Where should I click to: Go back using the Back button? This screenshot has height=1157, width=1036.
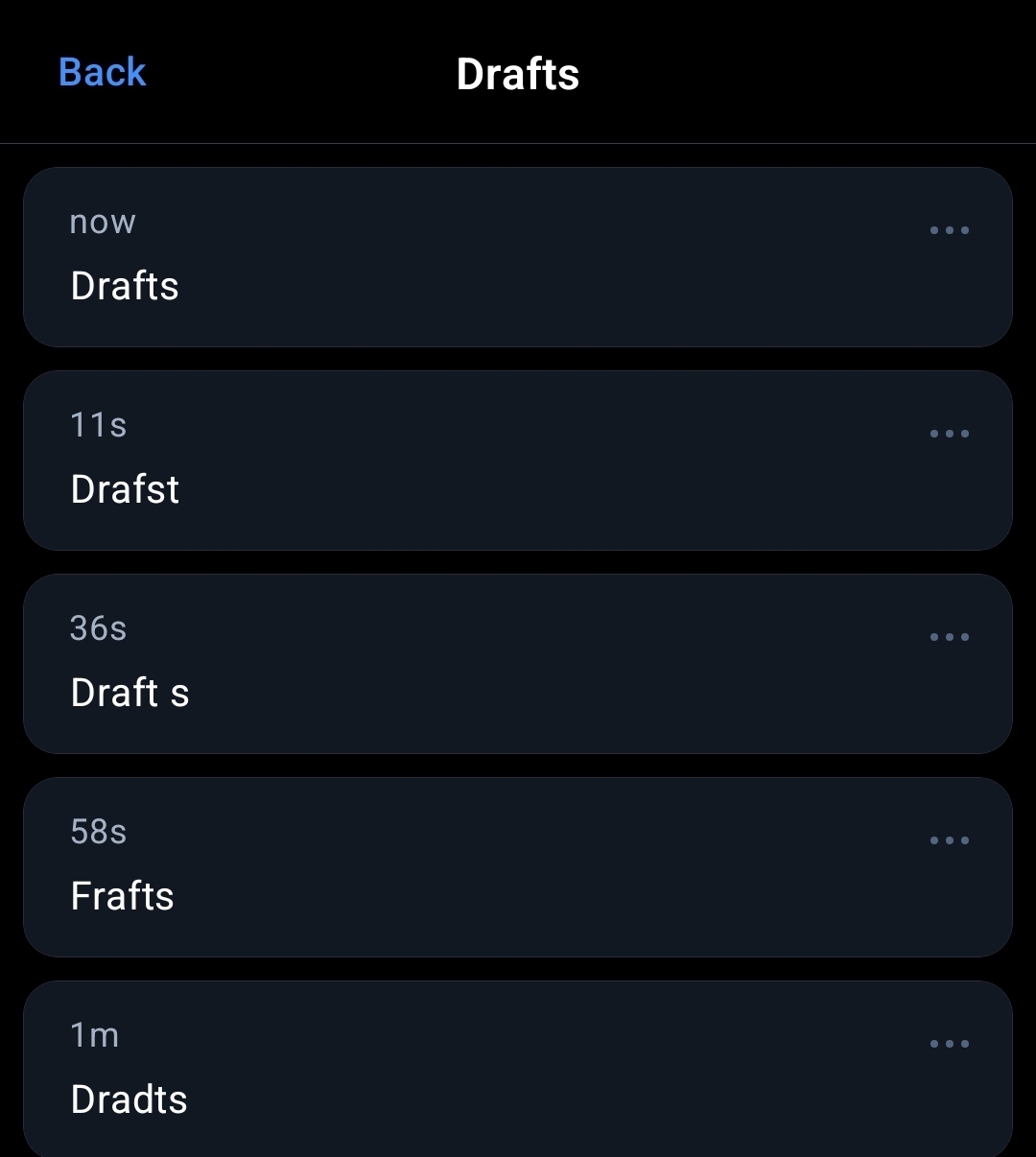[102, 73]
